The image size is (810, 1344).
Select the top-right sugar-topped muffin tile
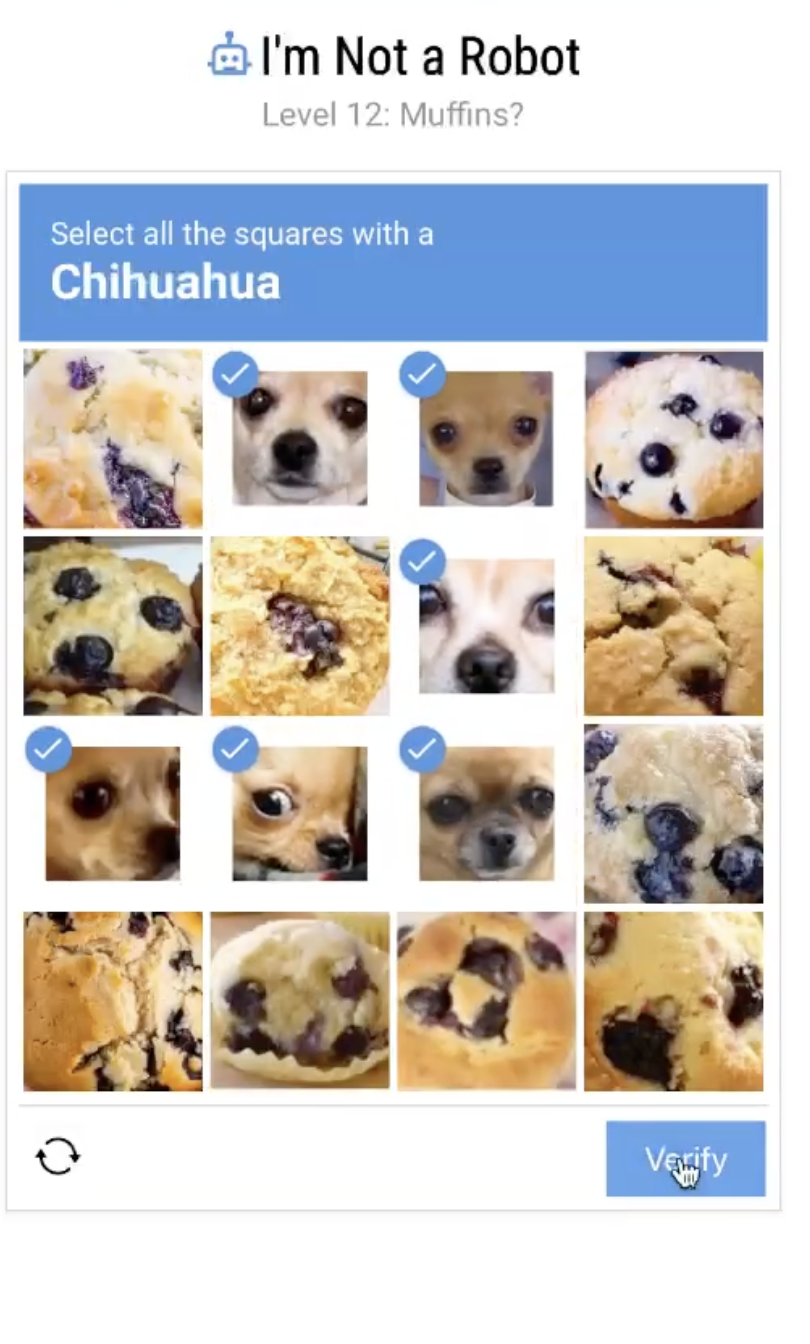[x=673, y=438]
